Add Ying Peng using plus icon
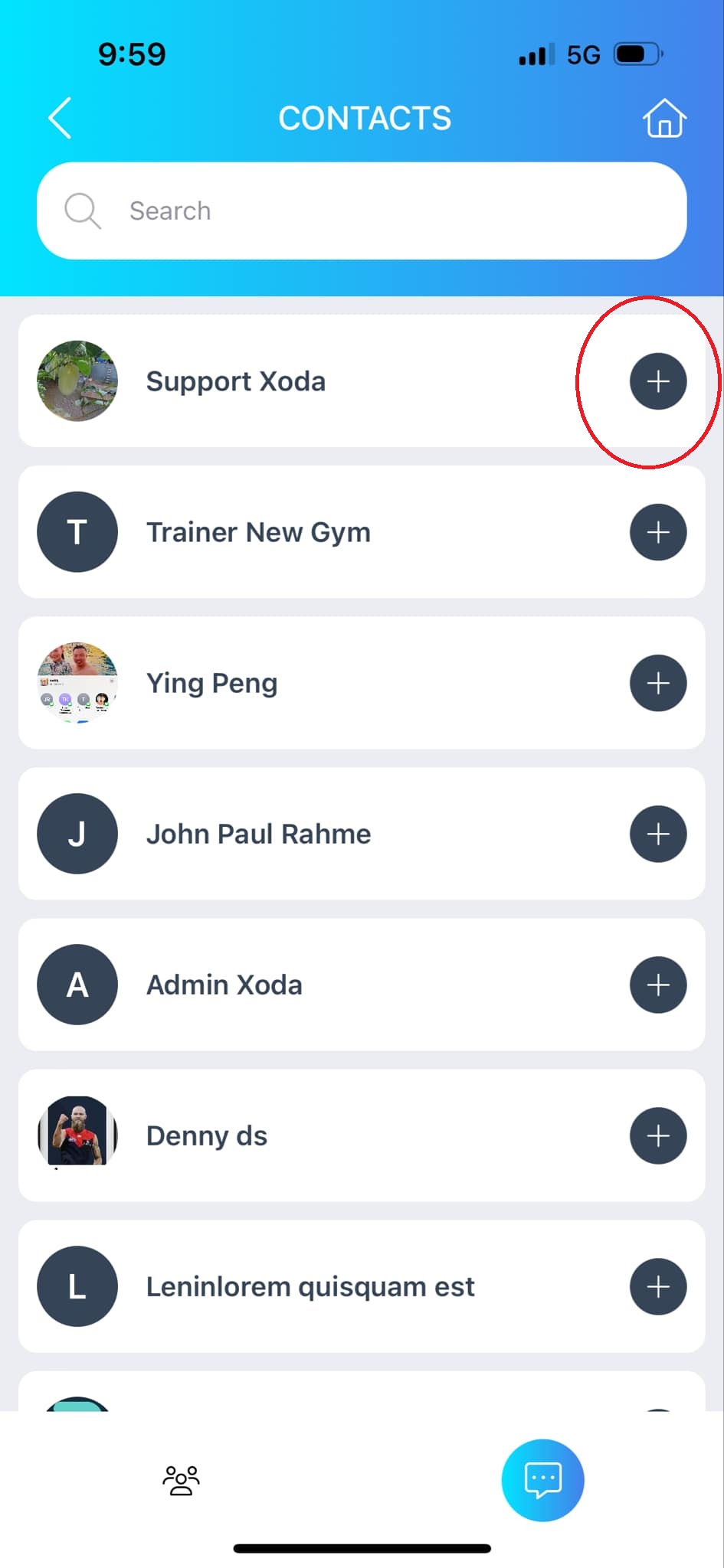 (x=658, y=683)
